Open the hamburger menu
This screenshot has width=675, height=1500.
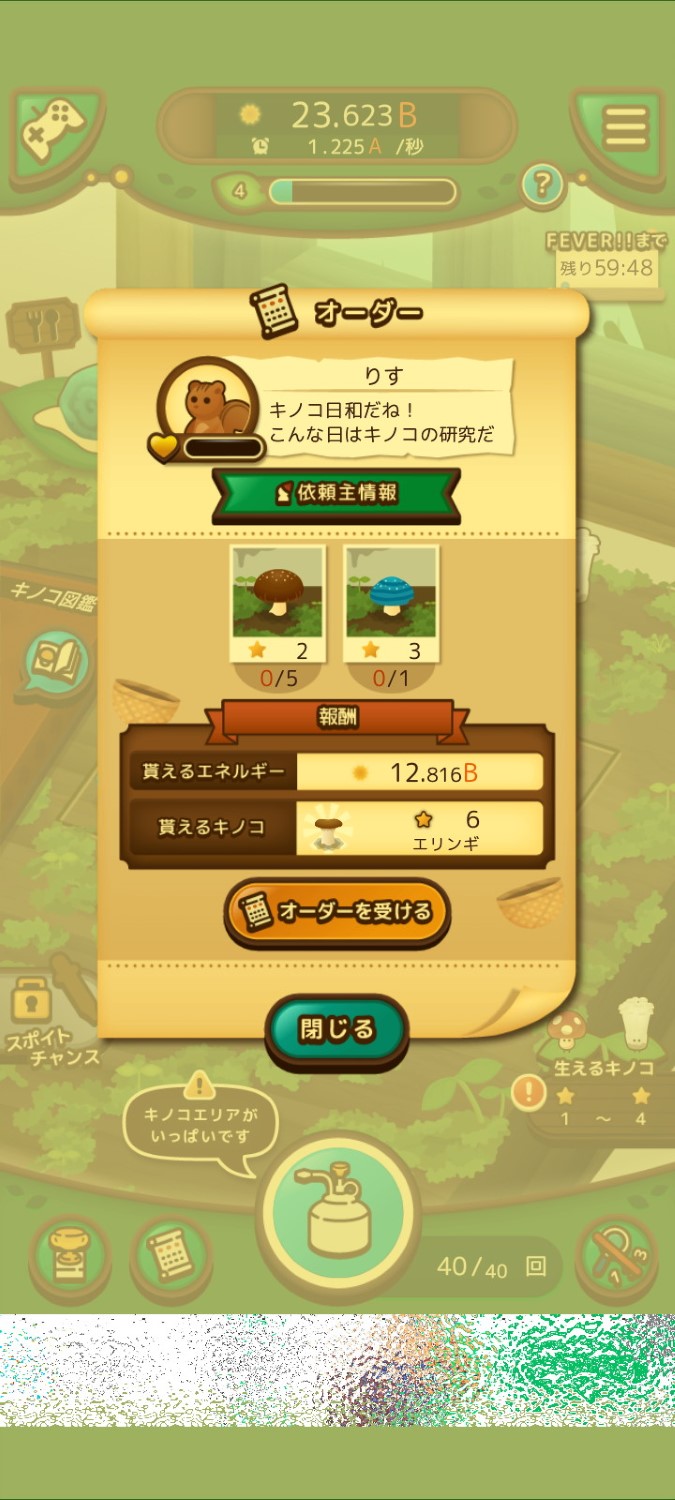(618, 129)
